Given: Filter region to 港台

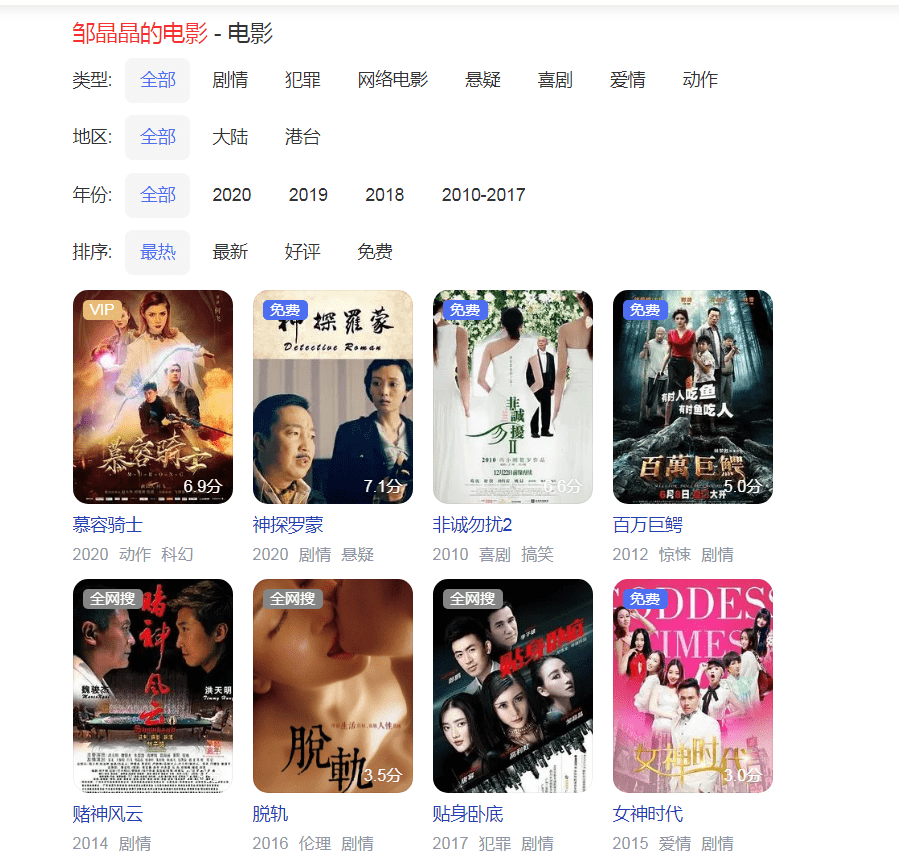Looking at the screenshot, I should (302, 137).
